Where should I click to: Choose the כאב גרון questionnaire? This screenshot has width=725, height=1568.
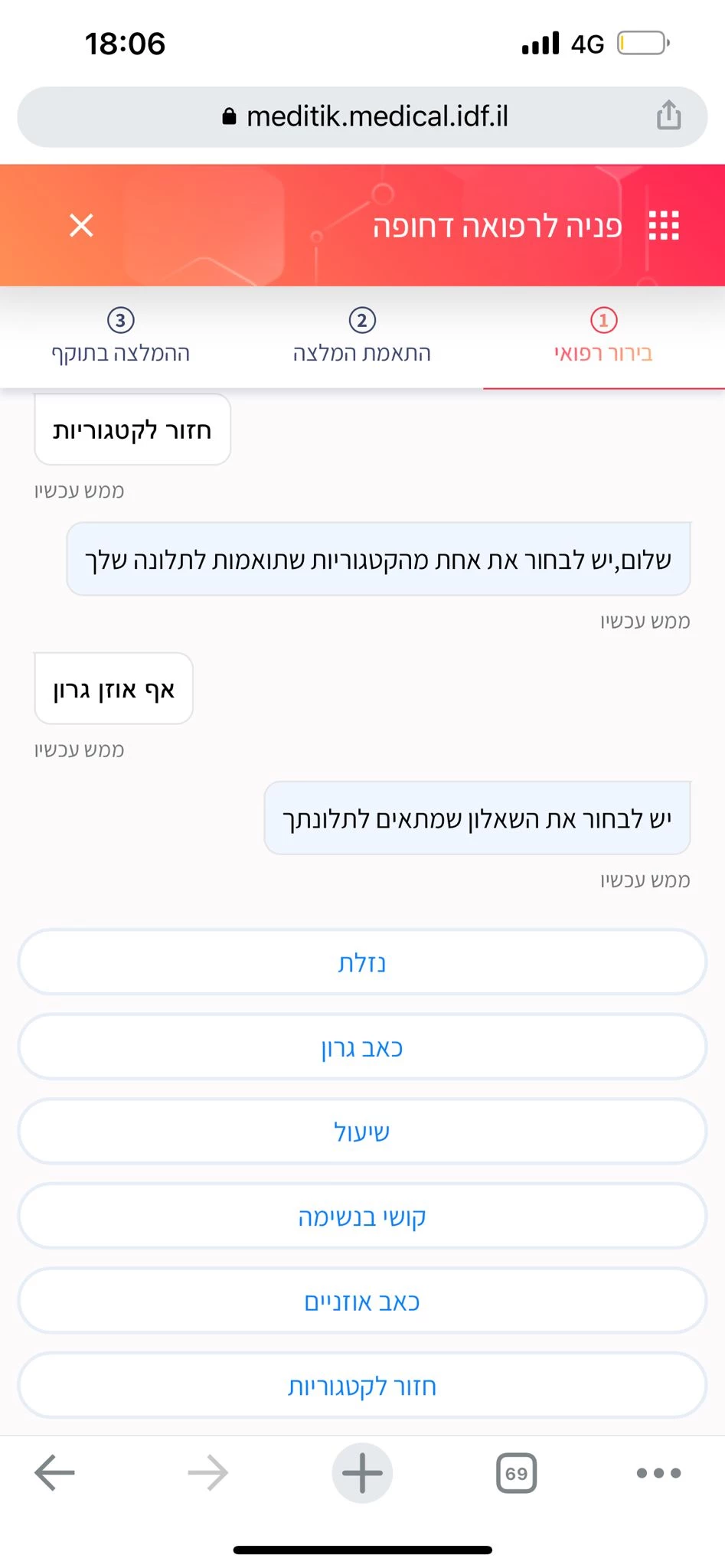tap(362, 1047)
